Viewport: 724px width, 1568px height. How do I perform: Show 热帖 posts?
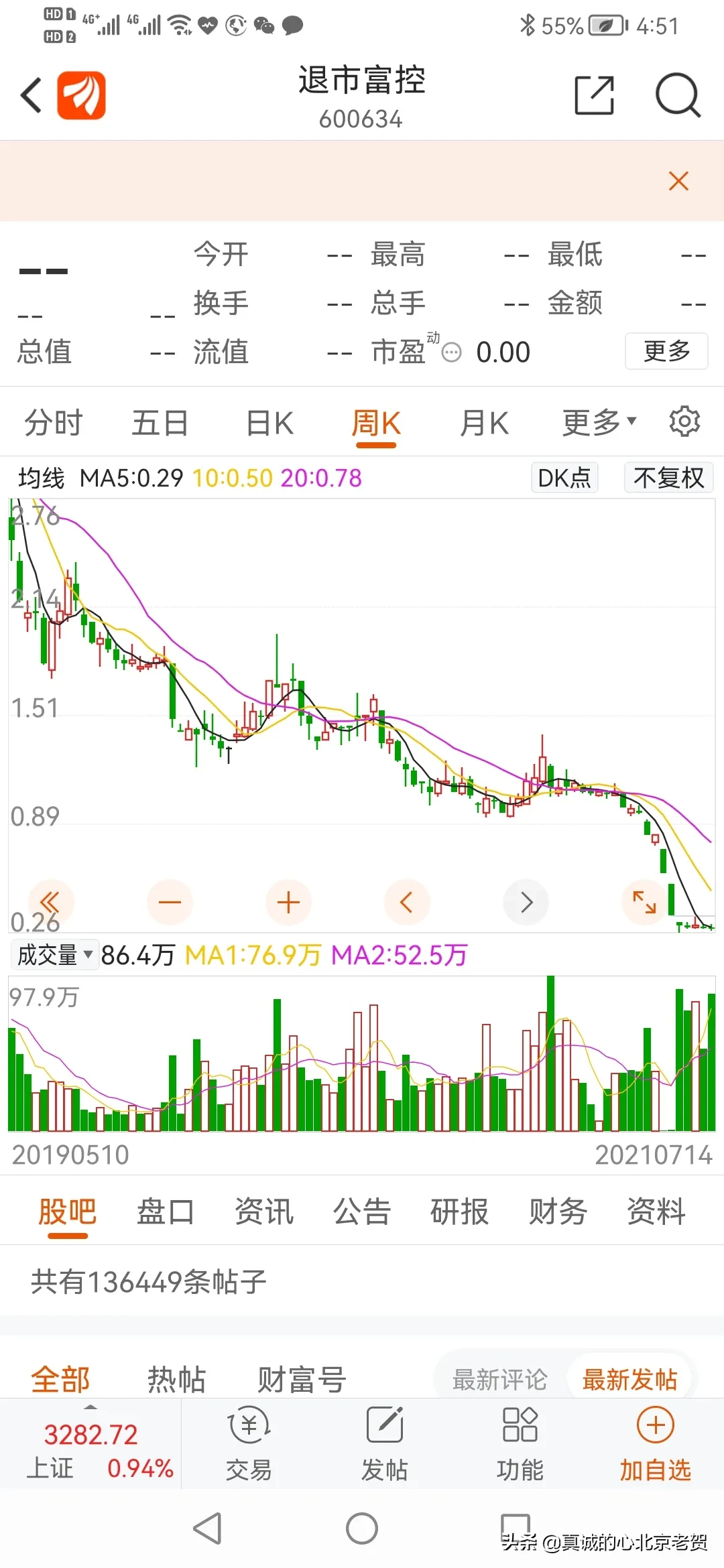click(x=176, y=1380)
